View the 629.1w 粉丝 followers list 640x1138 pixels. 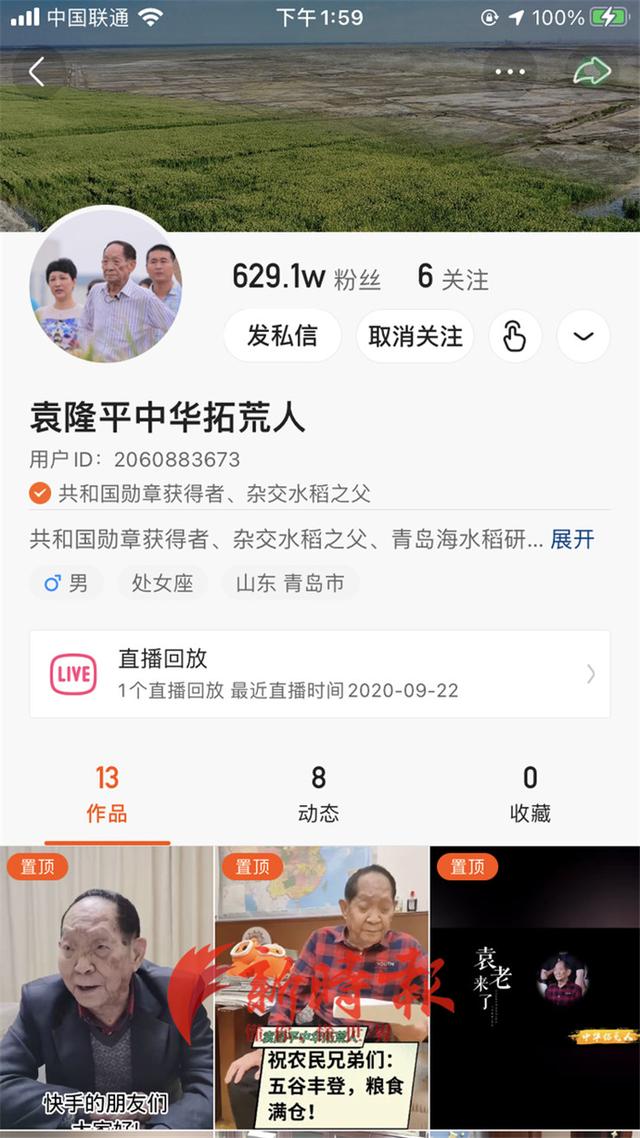pyautogui.click(x=306, y=278)
